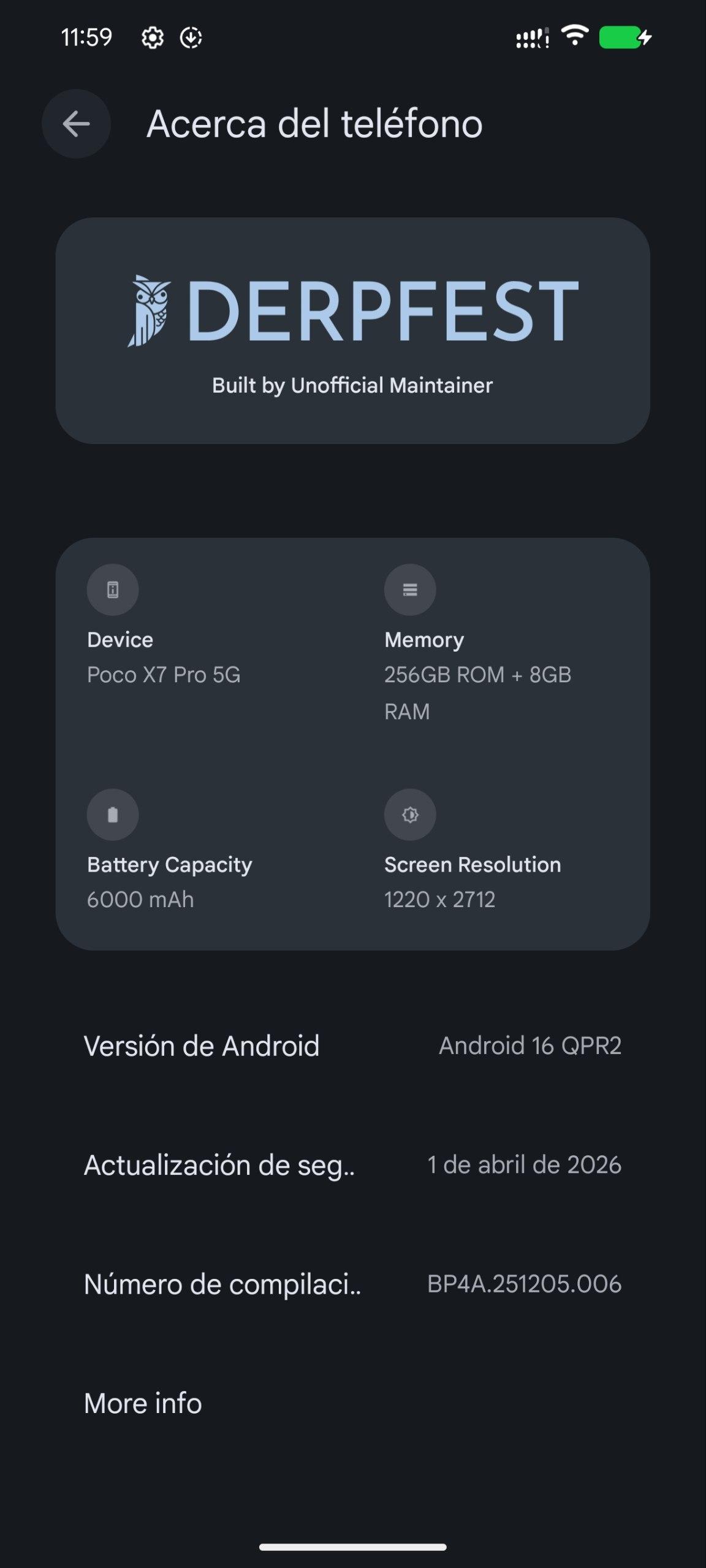The height and width of the screenshot is (1568, 706).
Task: Open the Actualización de seguridad row
Action: coord(352,1165)
